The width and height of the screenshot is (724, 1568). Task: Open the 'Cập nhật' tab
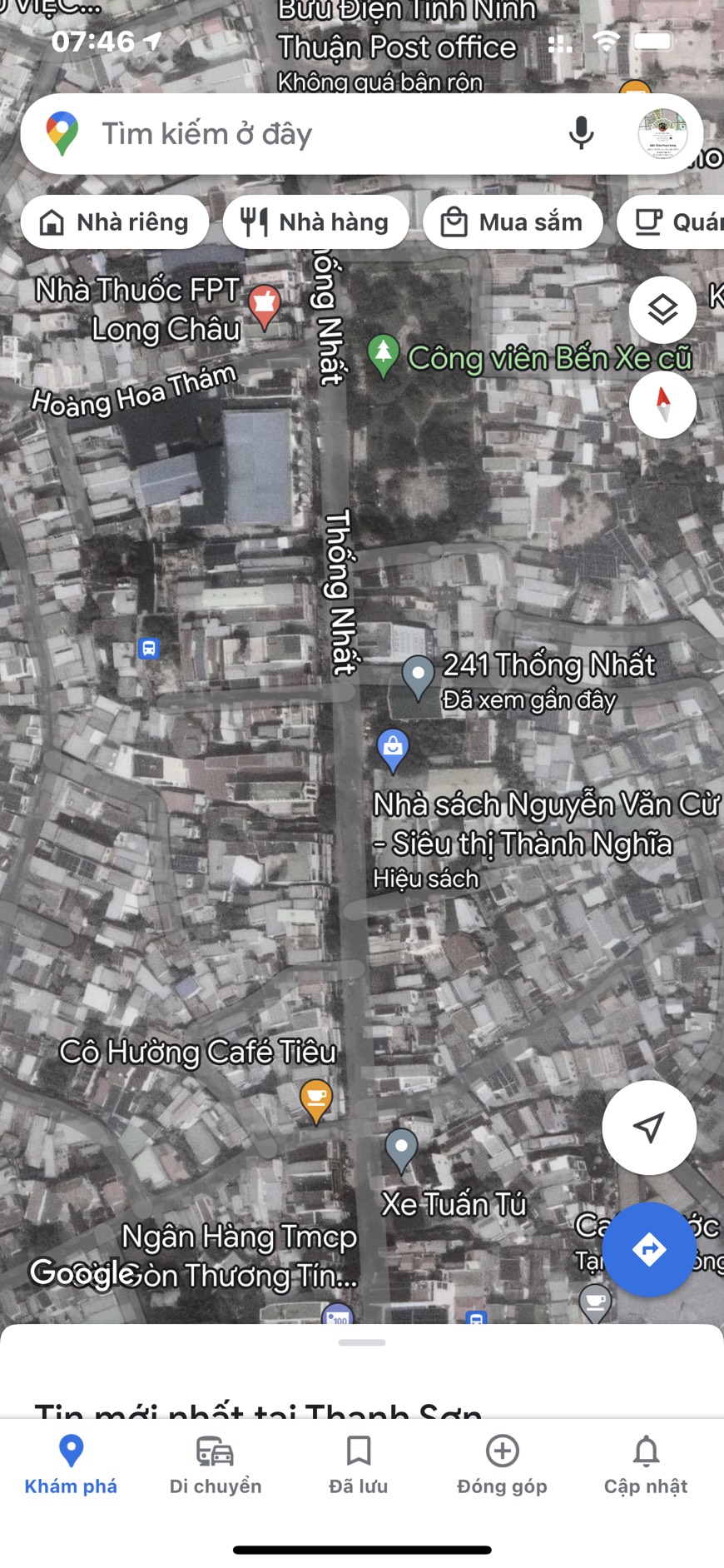[646, 1466]
